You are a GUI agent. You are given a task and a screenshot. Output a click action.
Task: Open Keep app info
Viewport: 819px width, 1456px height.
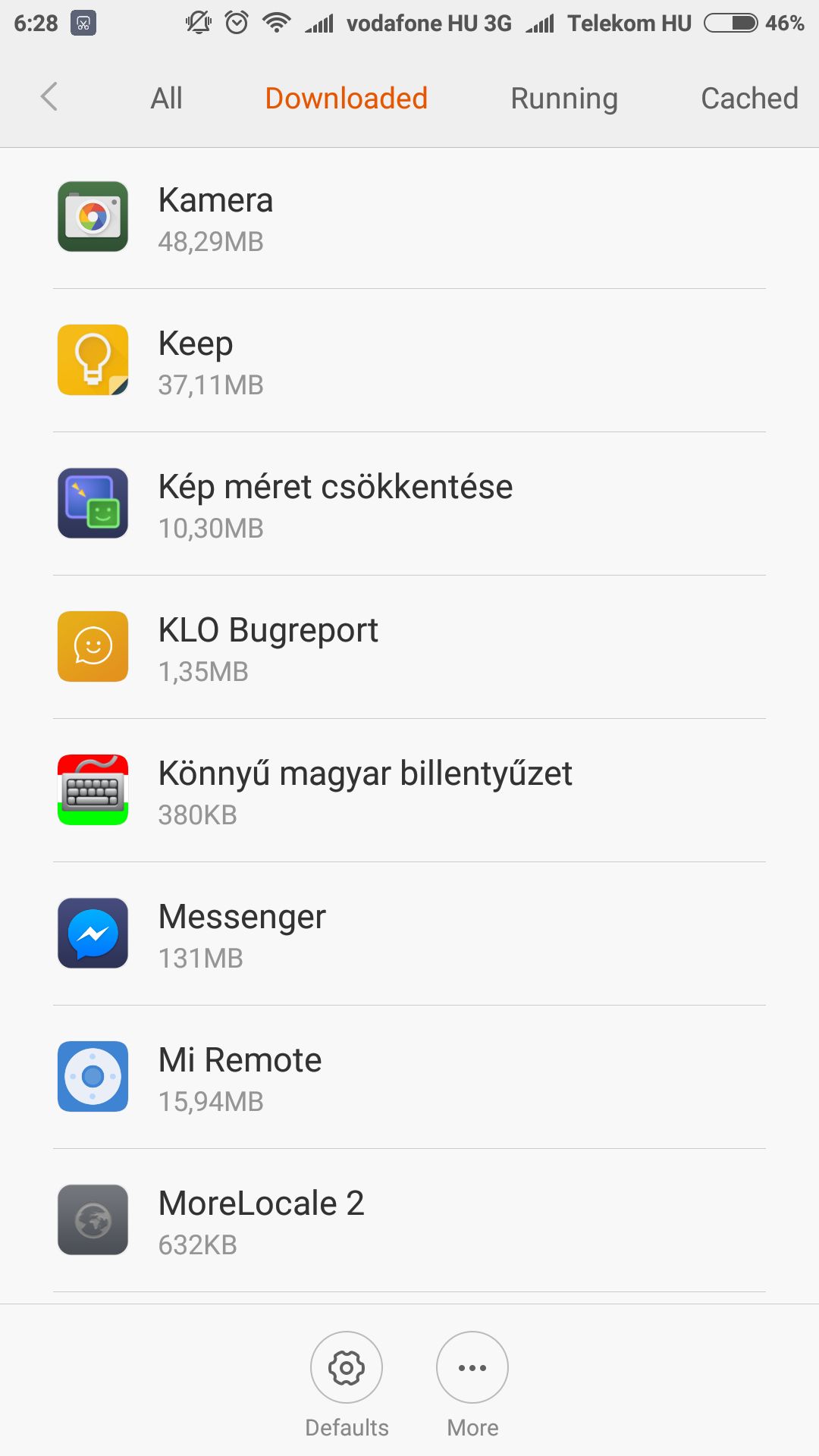pyautogui.click(x=409, y=361)
